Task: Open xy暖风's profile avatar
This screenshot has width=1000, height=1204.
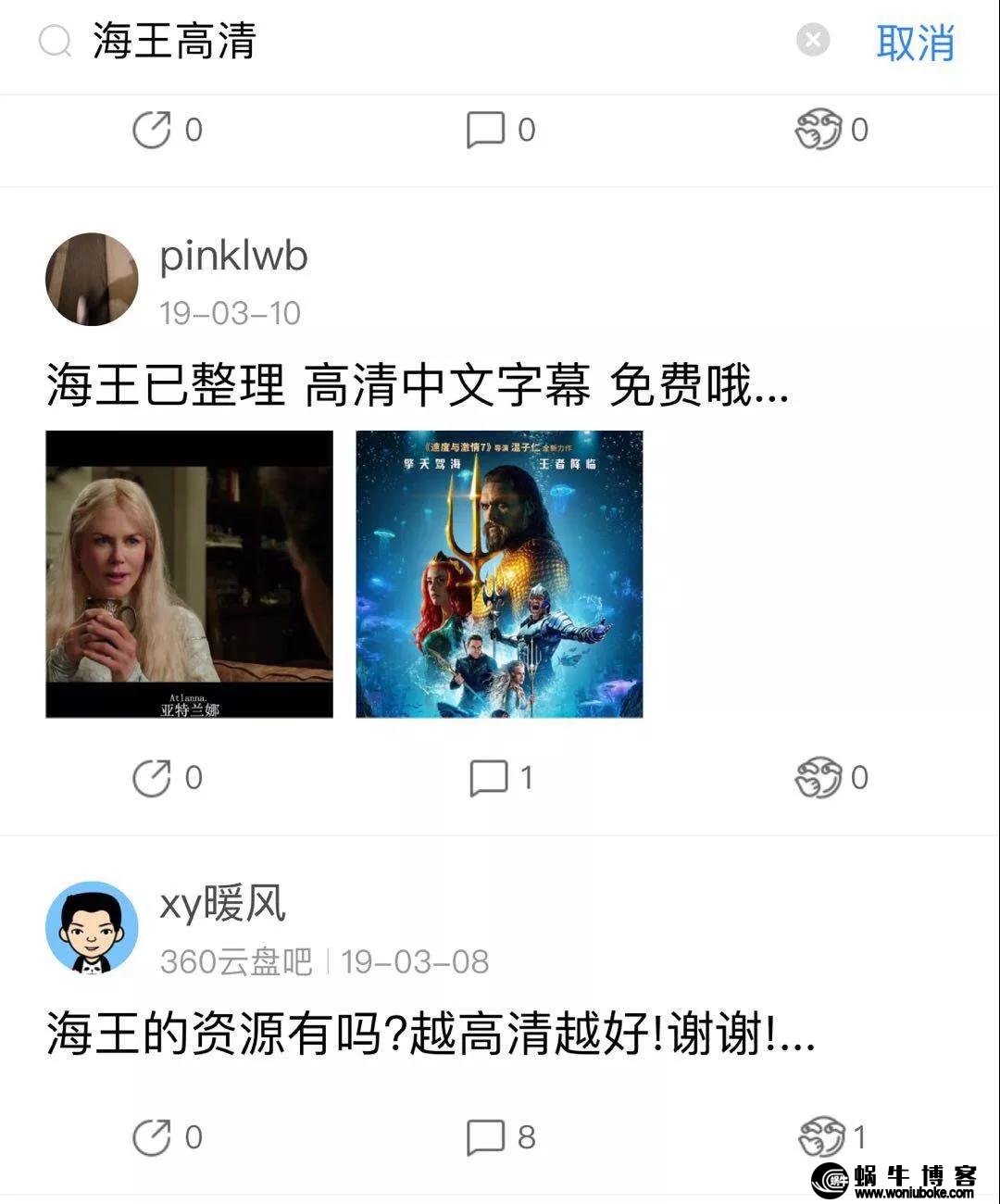Action: point(92,927)
